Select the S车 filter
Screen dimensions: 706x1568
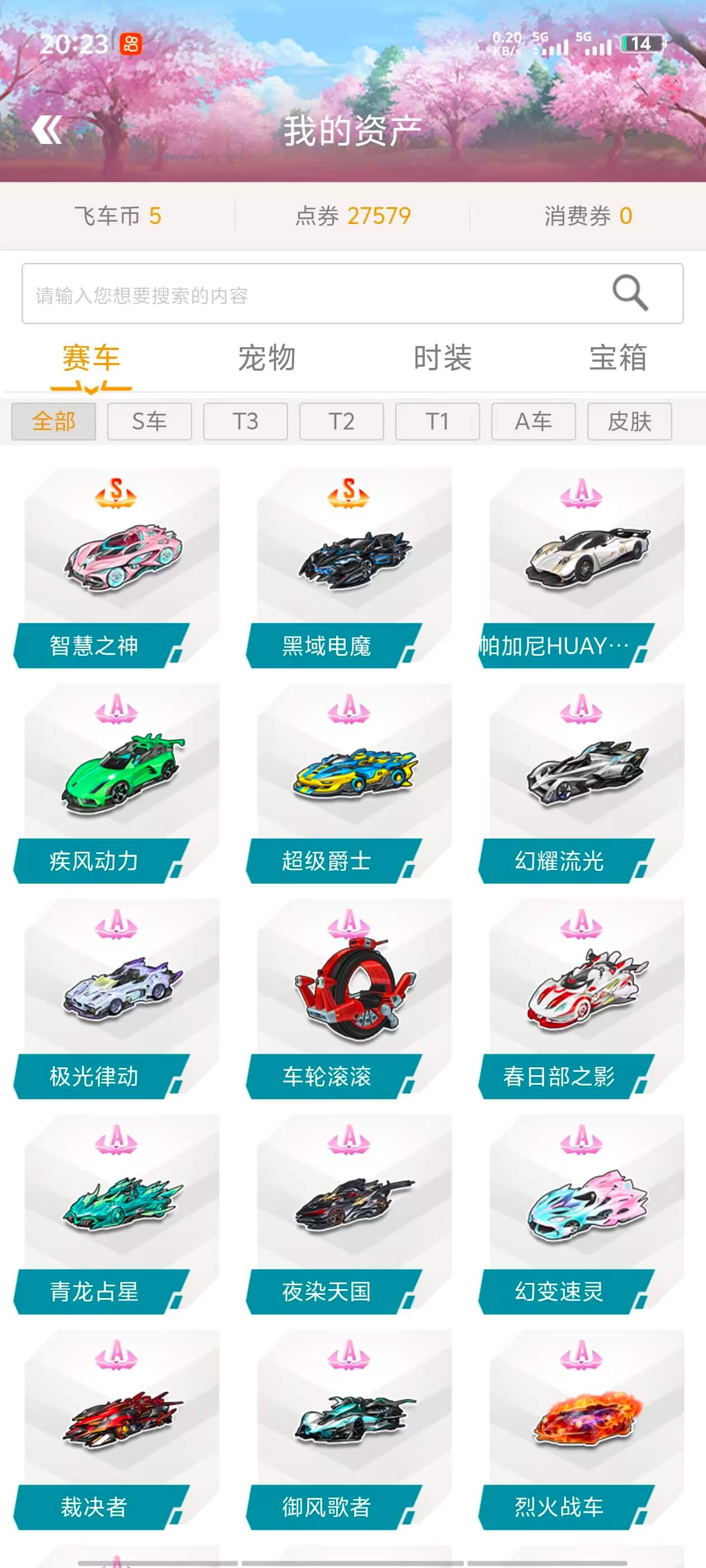tap(148, 421)
